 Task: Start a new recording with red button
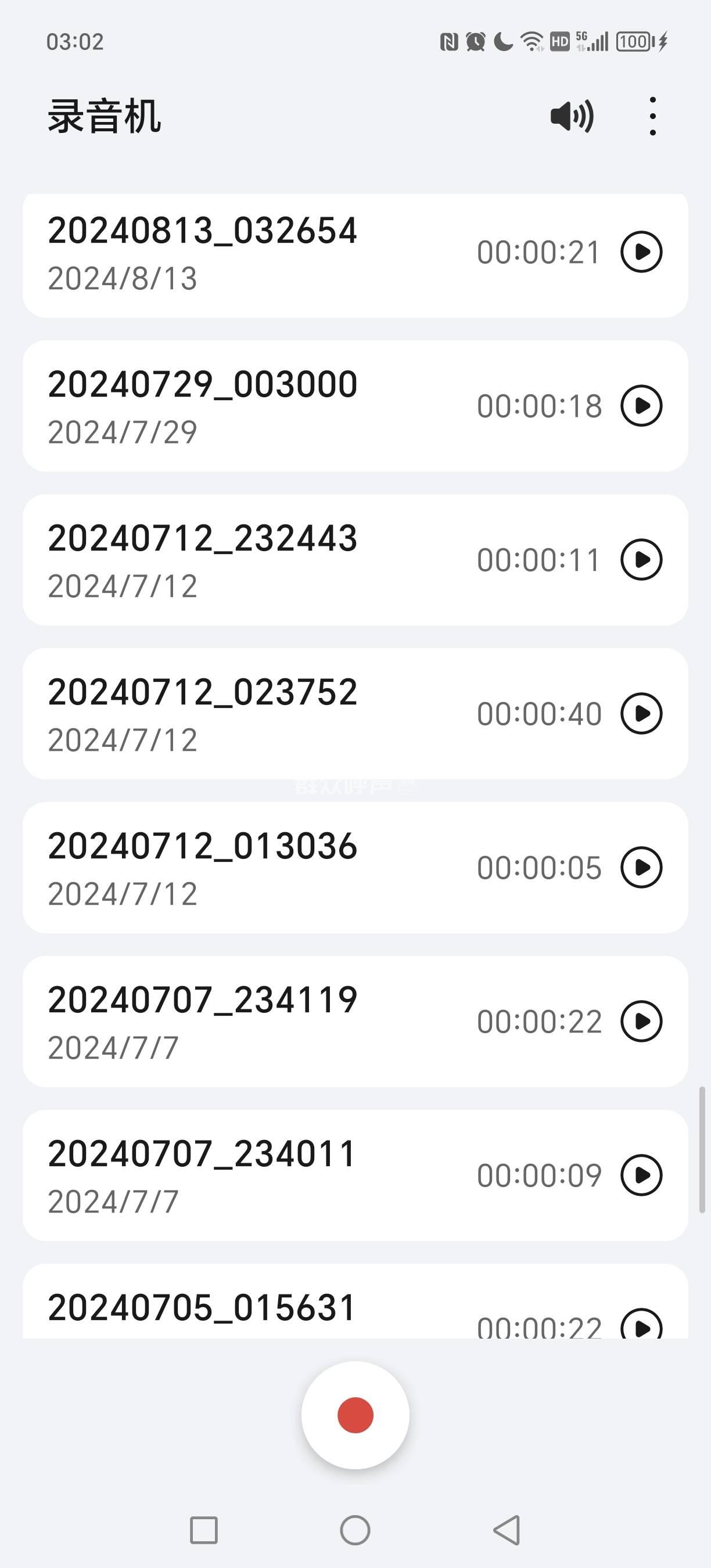coord(355,1415)
